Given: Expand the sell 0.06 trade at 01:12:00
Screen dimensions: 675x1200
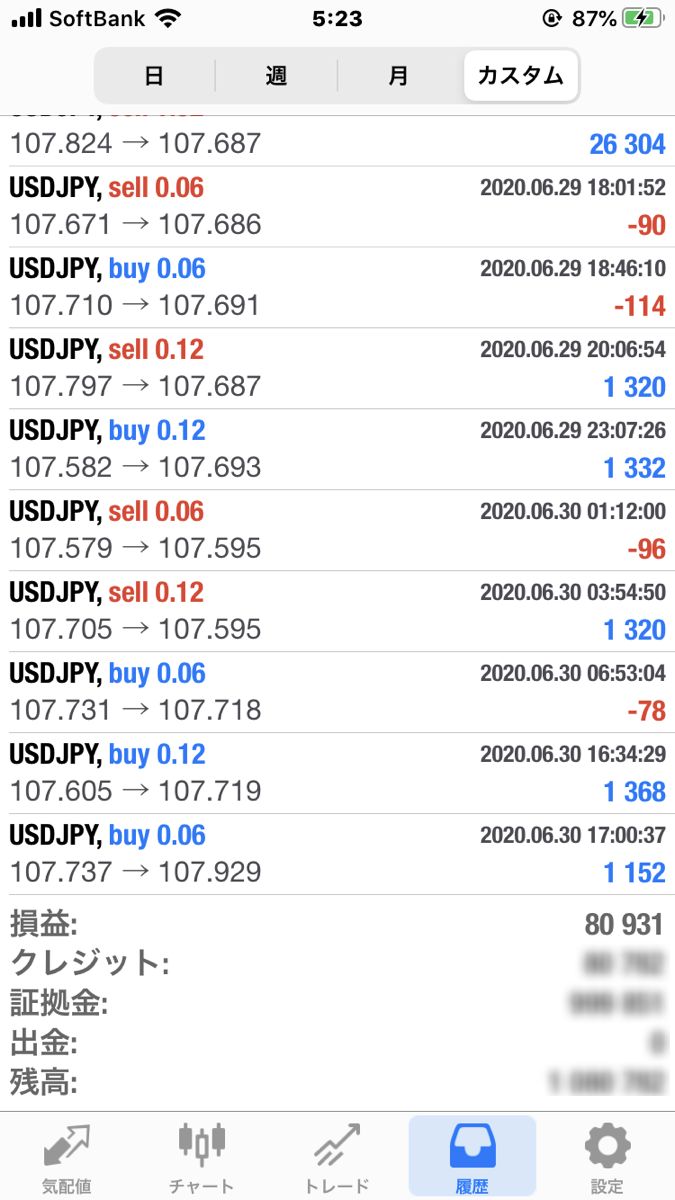Looking at the screenshot, I should point(337,531).
